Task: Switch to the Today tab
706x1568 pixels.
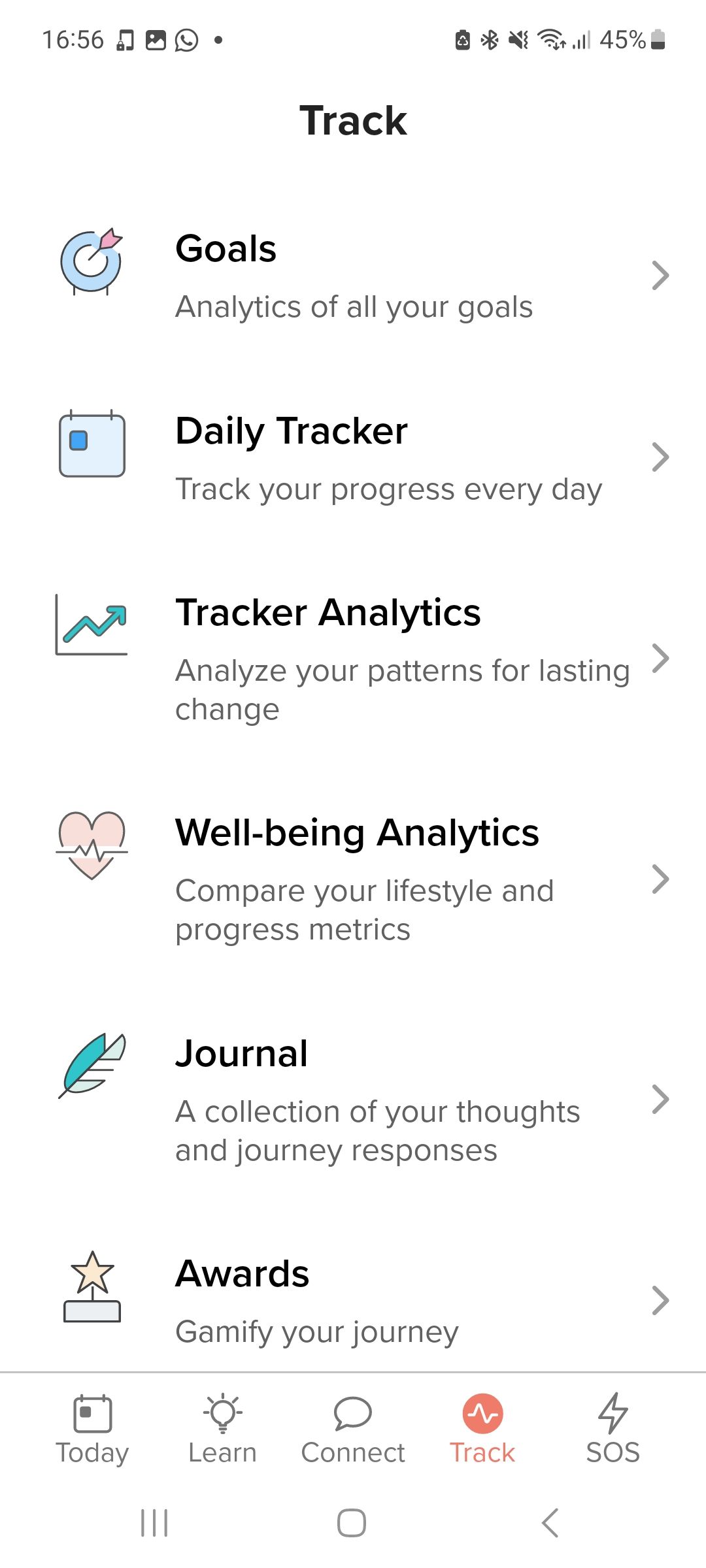Action: pyautogui.click(x=92, y=1431)
